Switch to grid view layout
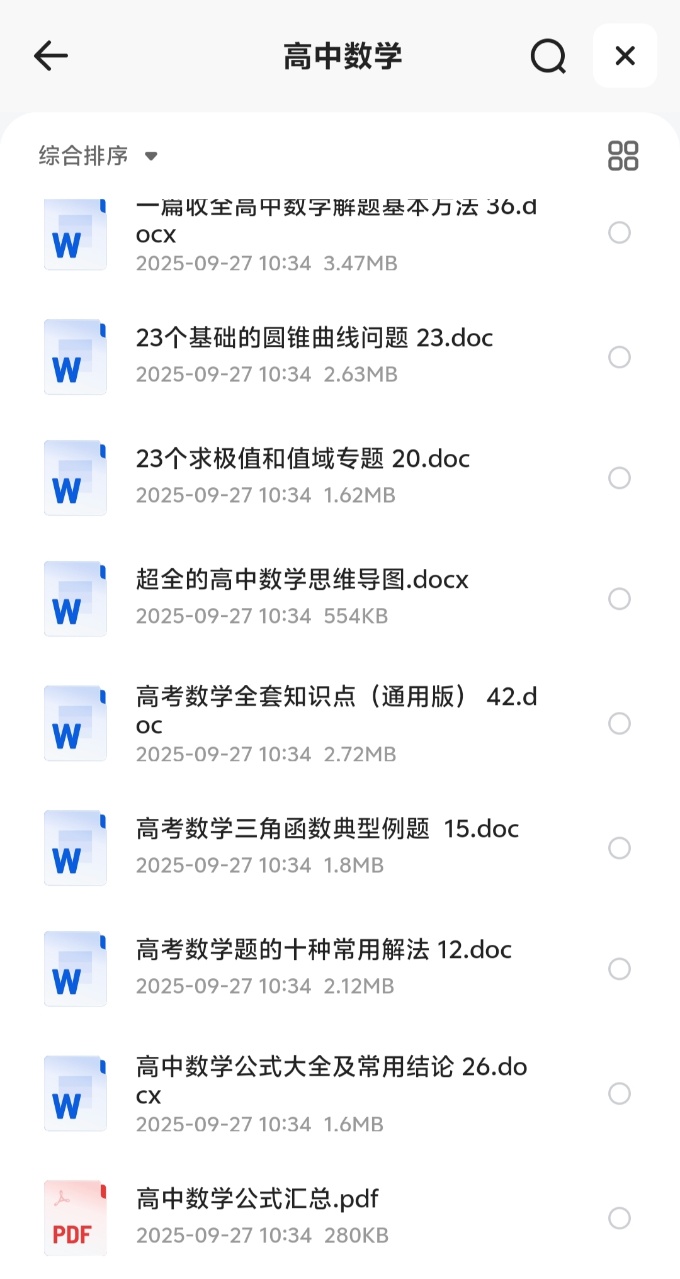The image size is (680, 1279). click(x=623, y=156)
